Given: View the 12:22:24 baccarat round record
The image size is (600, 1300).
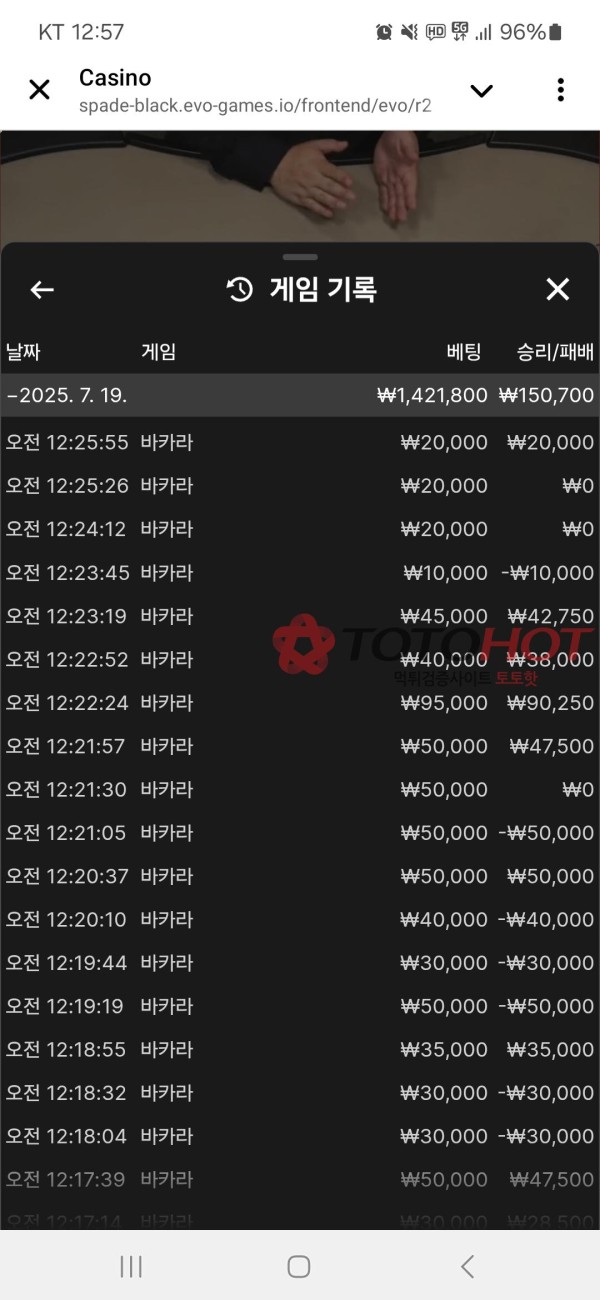Looking at the screenshot, I should click(300, 703).
